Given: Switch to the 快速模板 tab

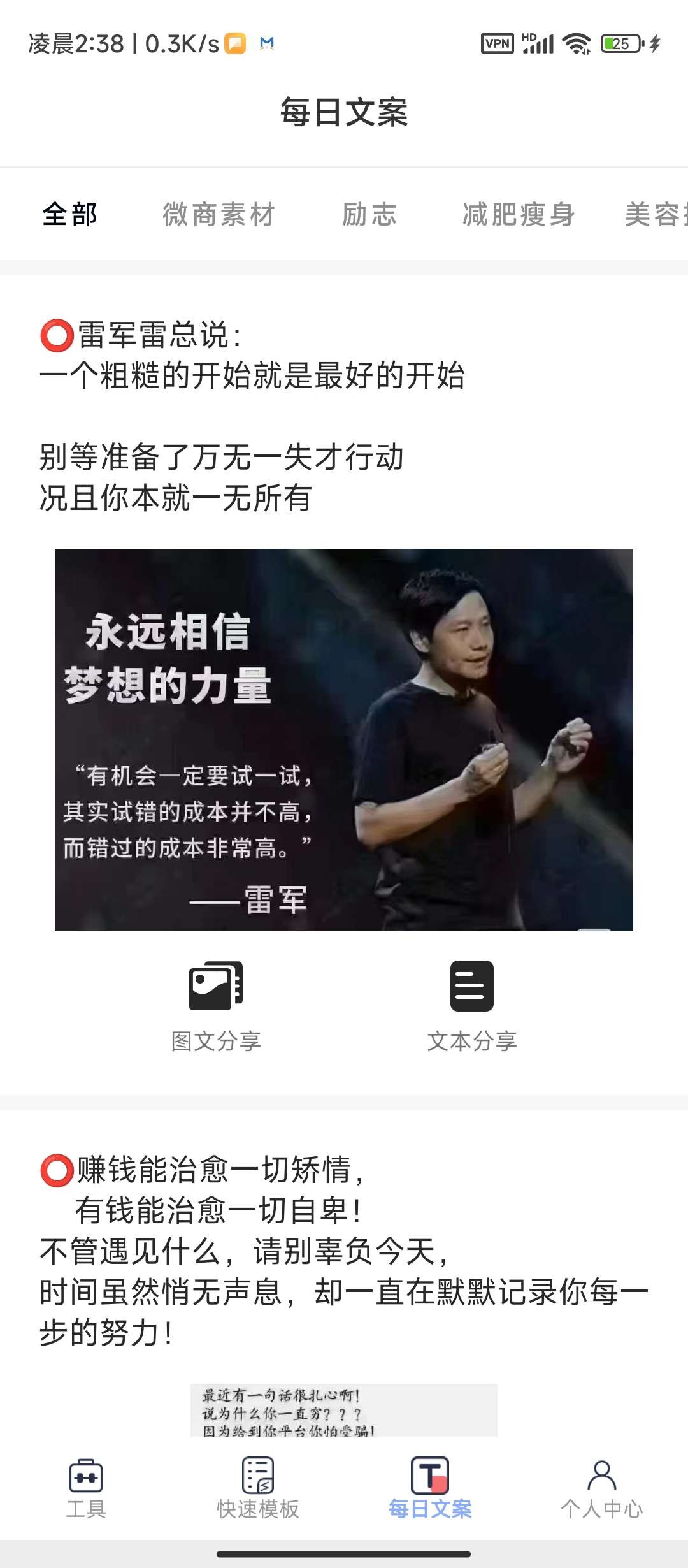Looking at the screenshot, I should tap(258, 1488).
